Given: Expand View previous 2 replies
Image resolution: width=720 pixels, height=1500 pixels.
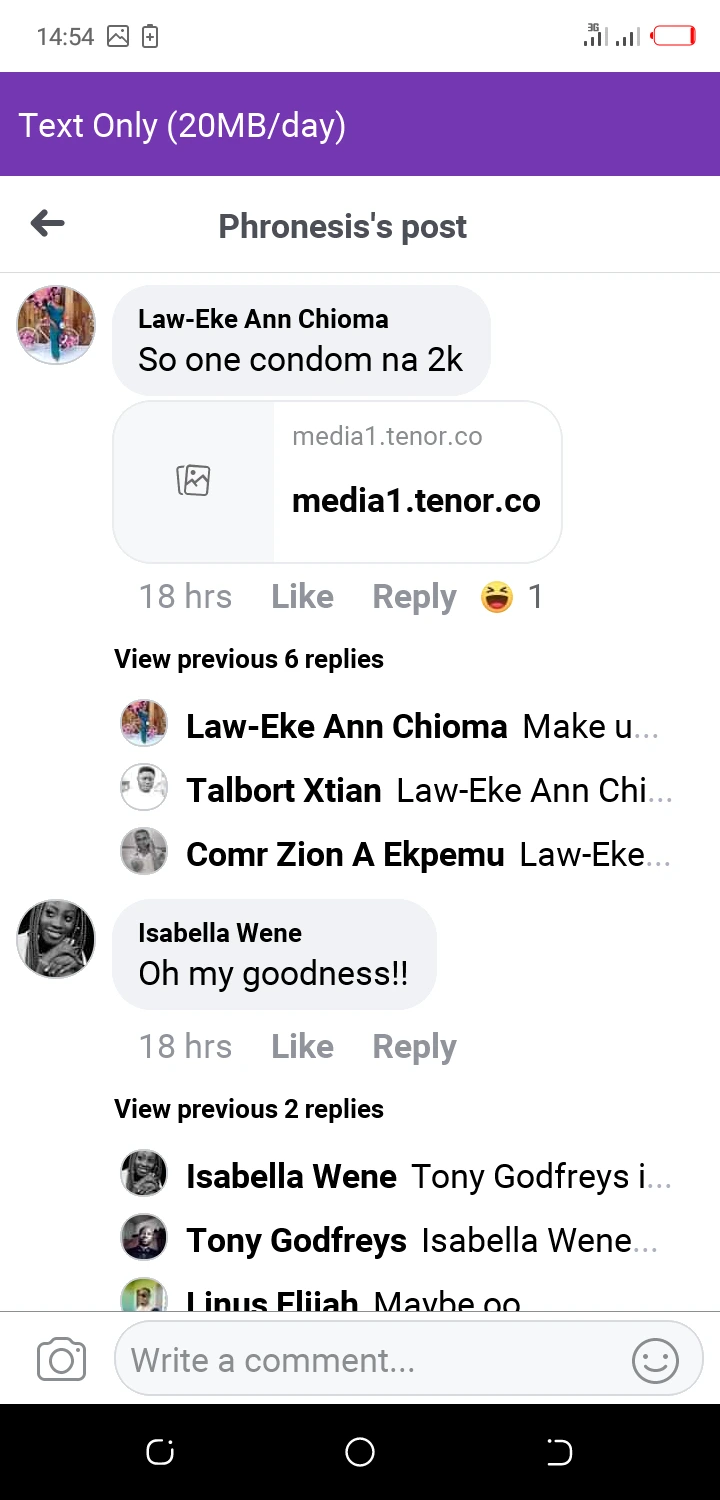Looking at the screenshot, I should pos(249,1109).
